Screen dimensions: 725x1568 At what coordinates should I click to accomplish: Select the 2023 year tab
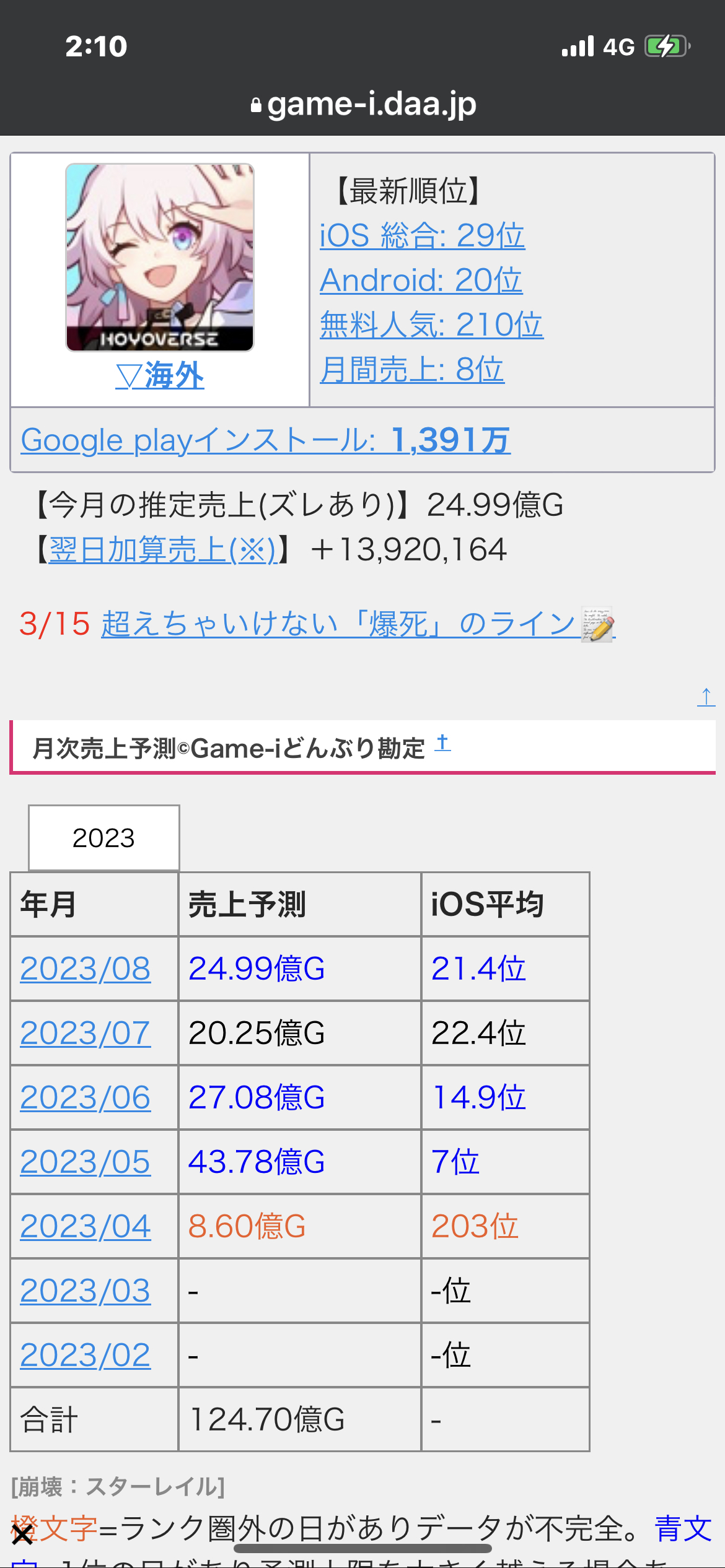click(x=104, y=838)
